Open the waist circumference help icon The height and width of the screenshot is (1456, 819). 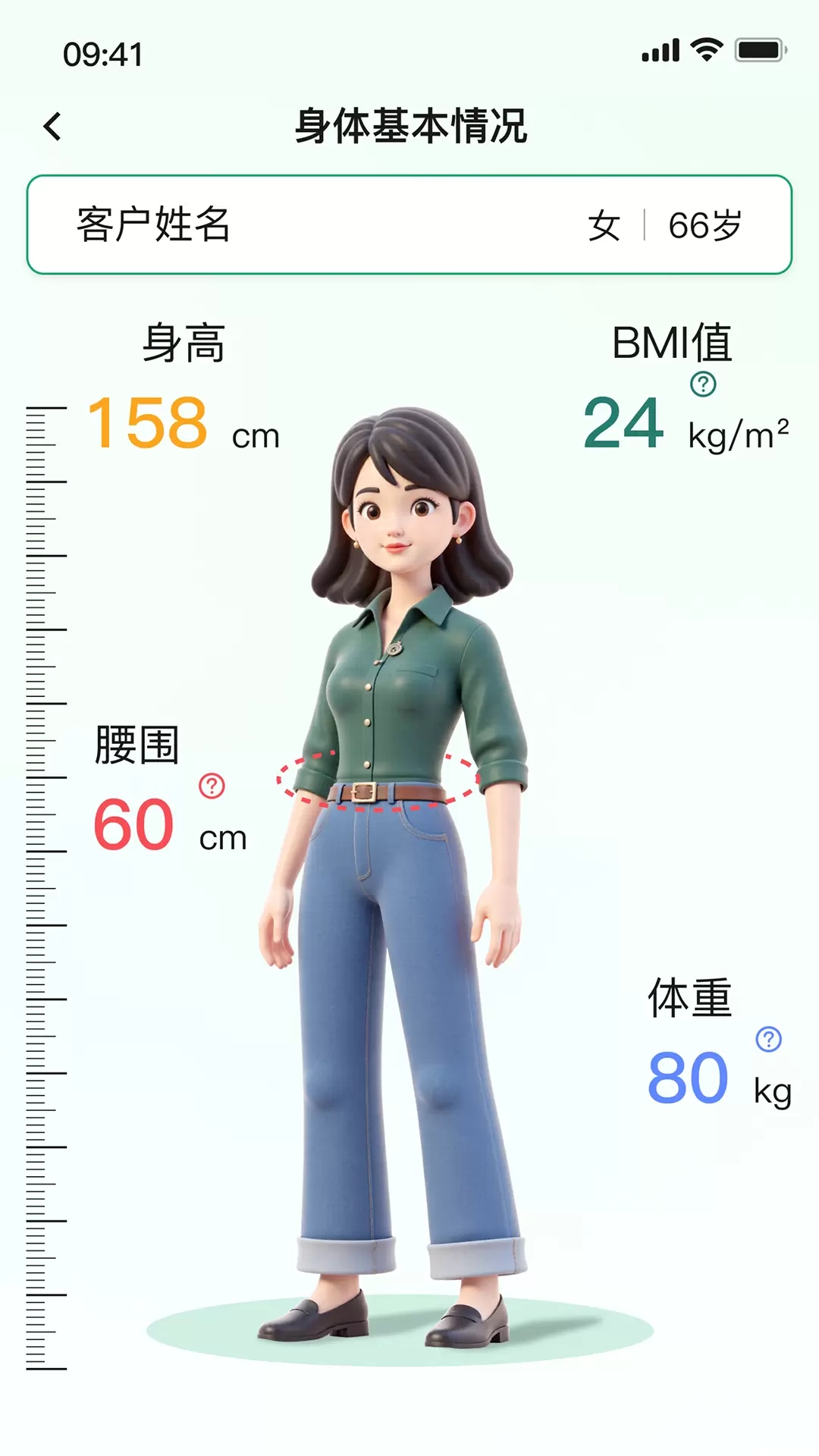(x=212, y=786)
